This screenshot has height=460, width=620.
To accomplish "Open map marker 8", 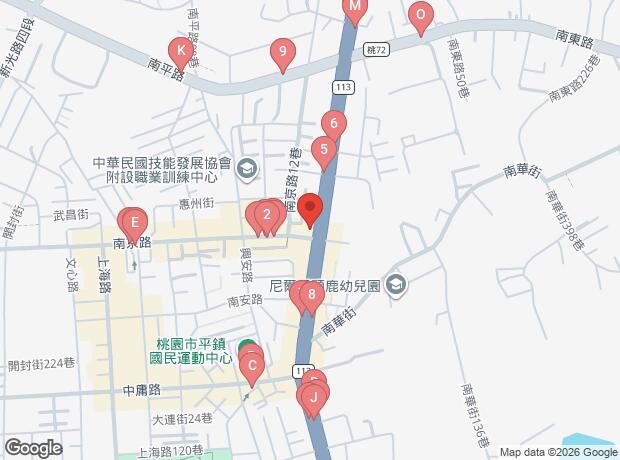I will [x=313, y=294].
